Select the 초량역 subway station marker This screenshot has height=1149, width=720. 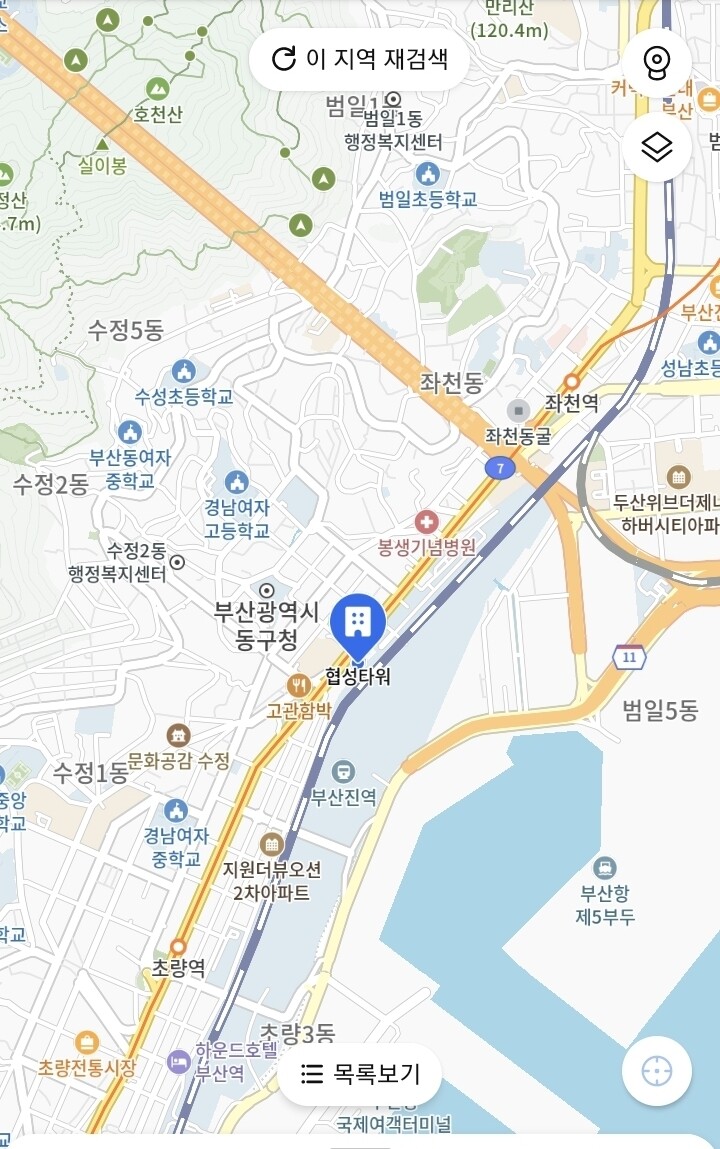[178, 945]
